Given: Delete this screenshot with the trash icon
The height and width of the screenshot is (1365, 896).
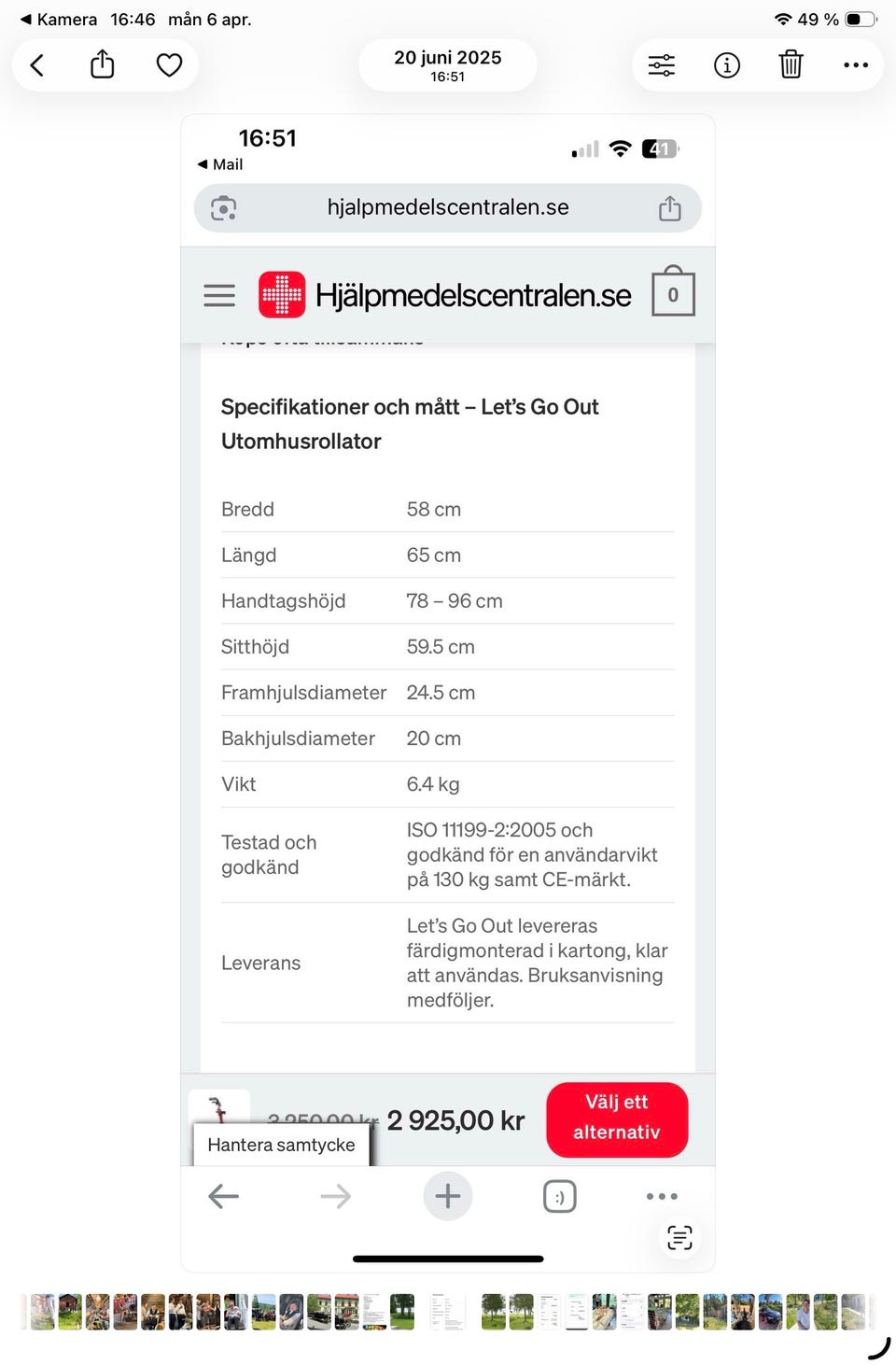Looking at the screenshot, I should coord(791,64).
